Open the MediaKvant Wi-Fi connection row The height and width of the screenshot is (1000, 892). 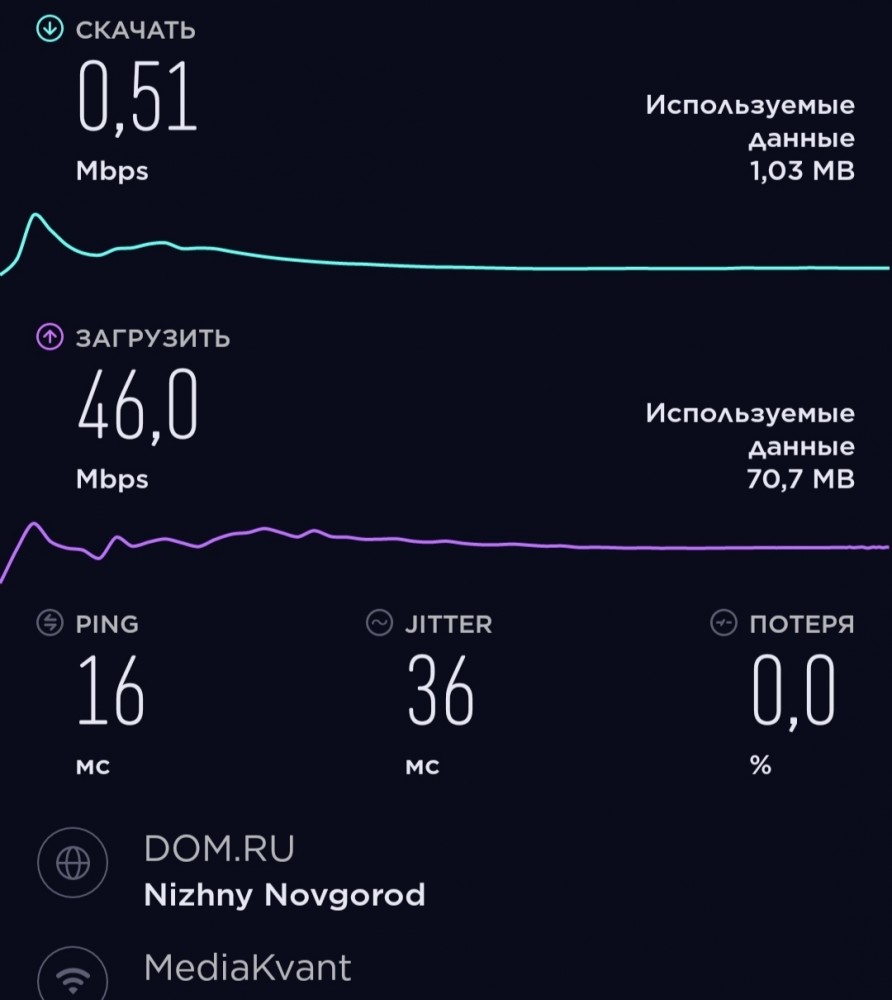click(x=248, y=969)
